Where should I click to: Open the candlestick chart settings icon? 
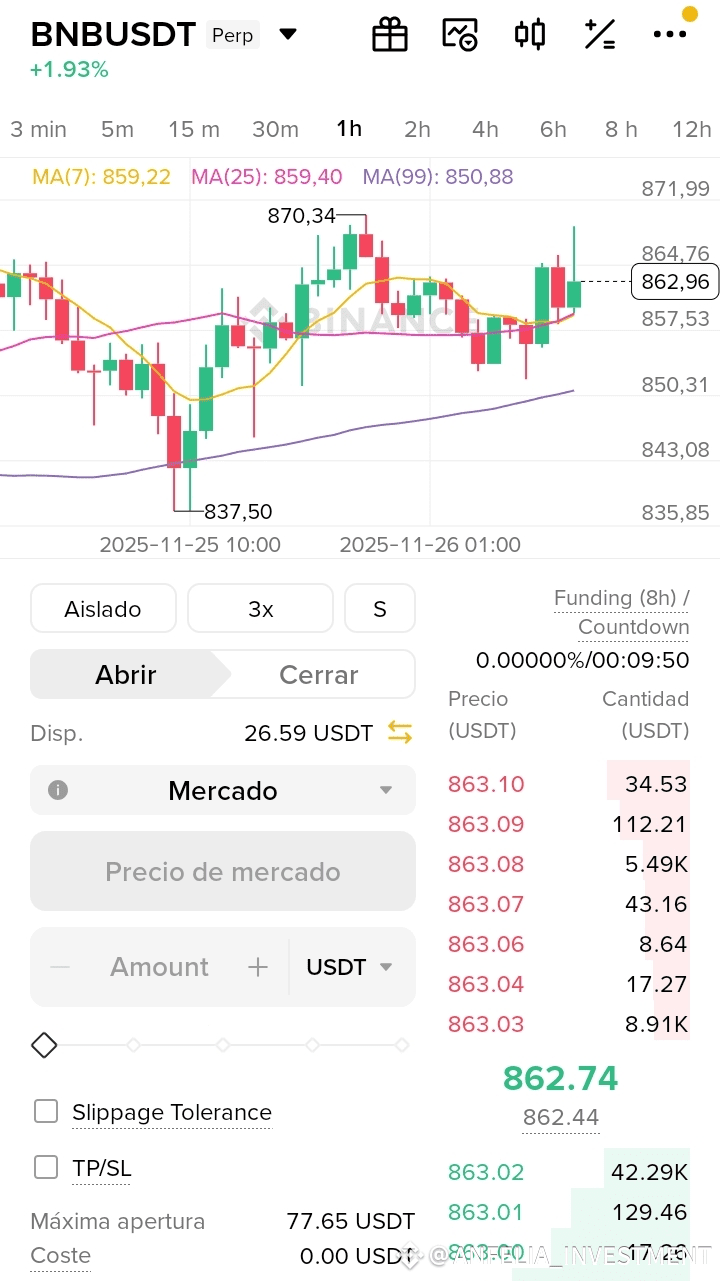[x=530, y=35]
